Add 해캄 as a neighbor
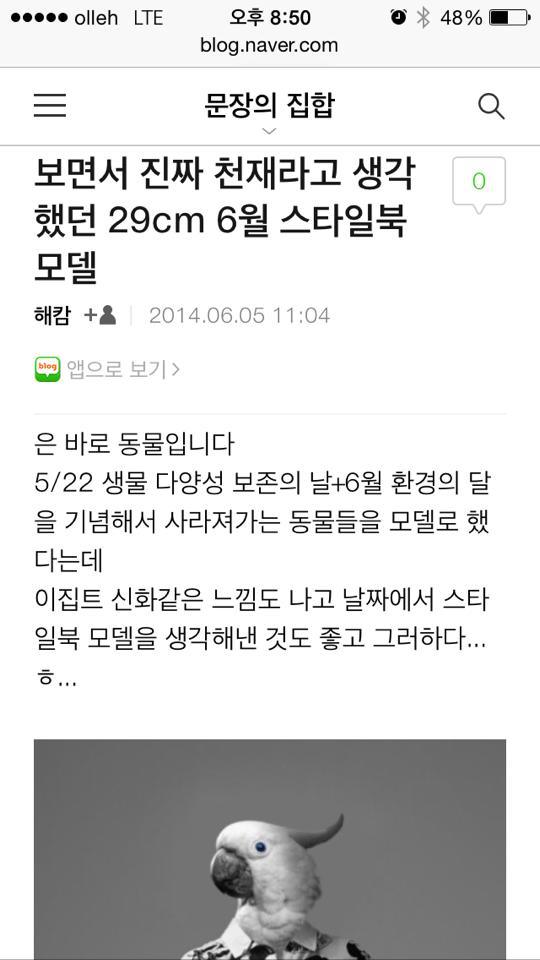Image resolution: width=540 pixels, height=960 pixels. pyautogui.click(x=100, y=315)
